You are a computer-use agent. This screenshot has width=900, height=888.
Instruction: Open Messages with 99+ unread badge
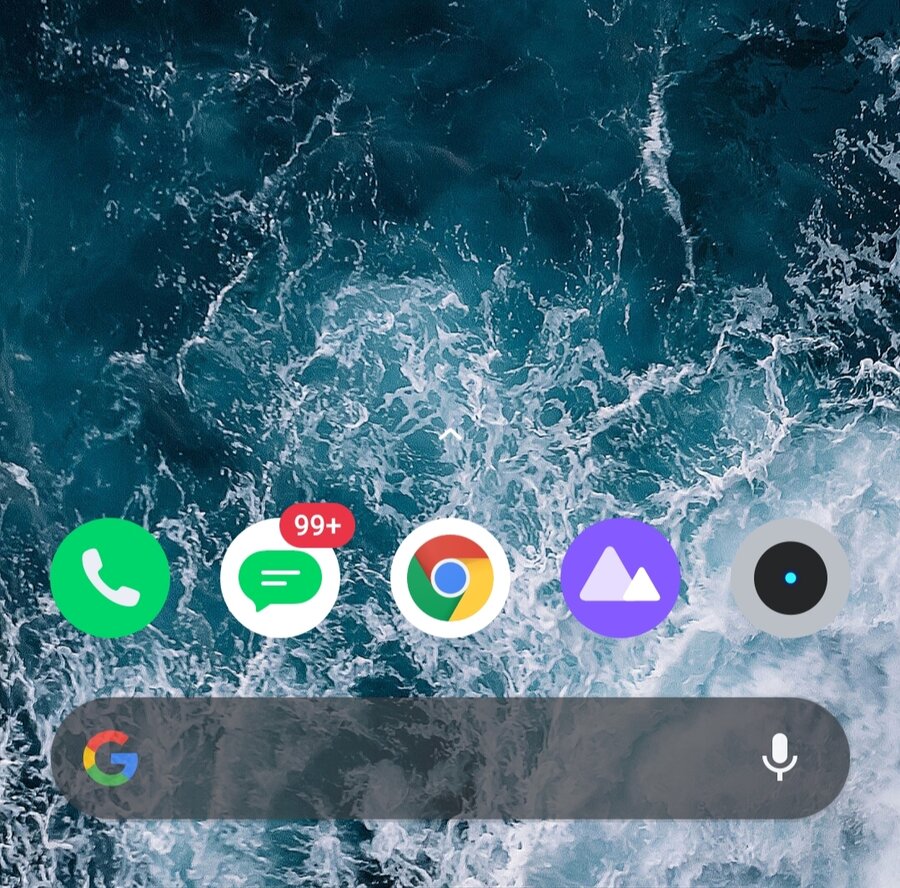280,578
